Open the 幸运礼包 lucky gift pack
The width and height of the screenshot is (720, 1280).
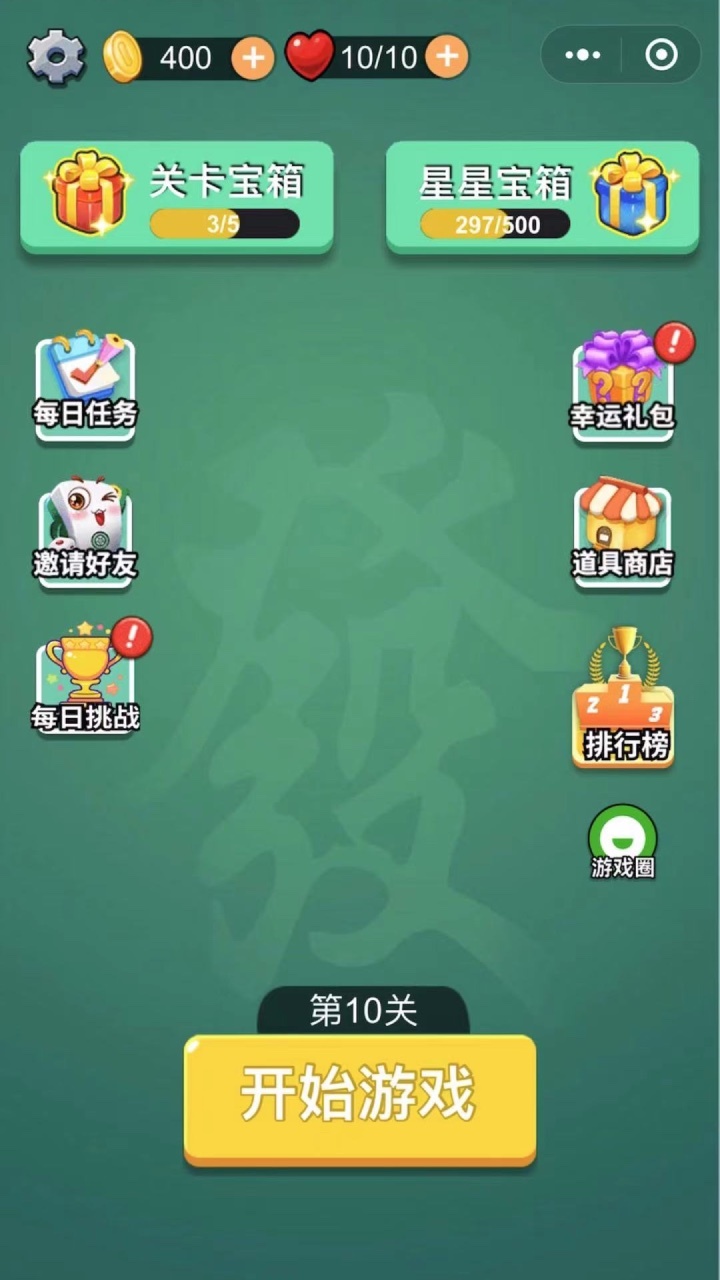tap(622, 383)
